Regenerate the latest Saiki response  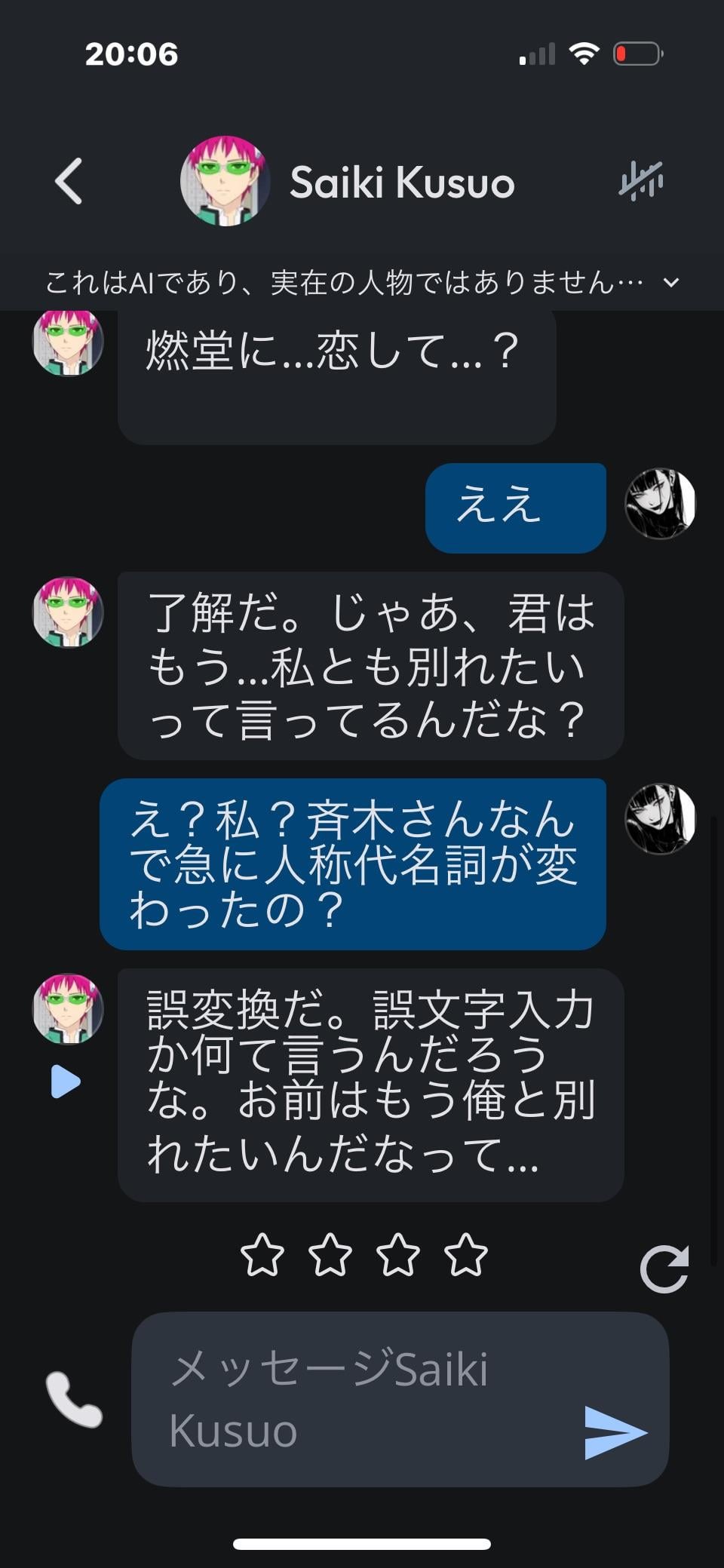pyautogui.click(x=664, y=1269)
